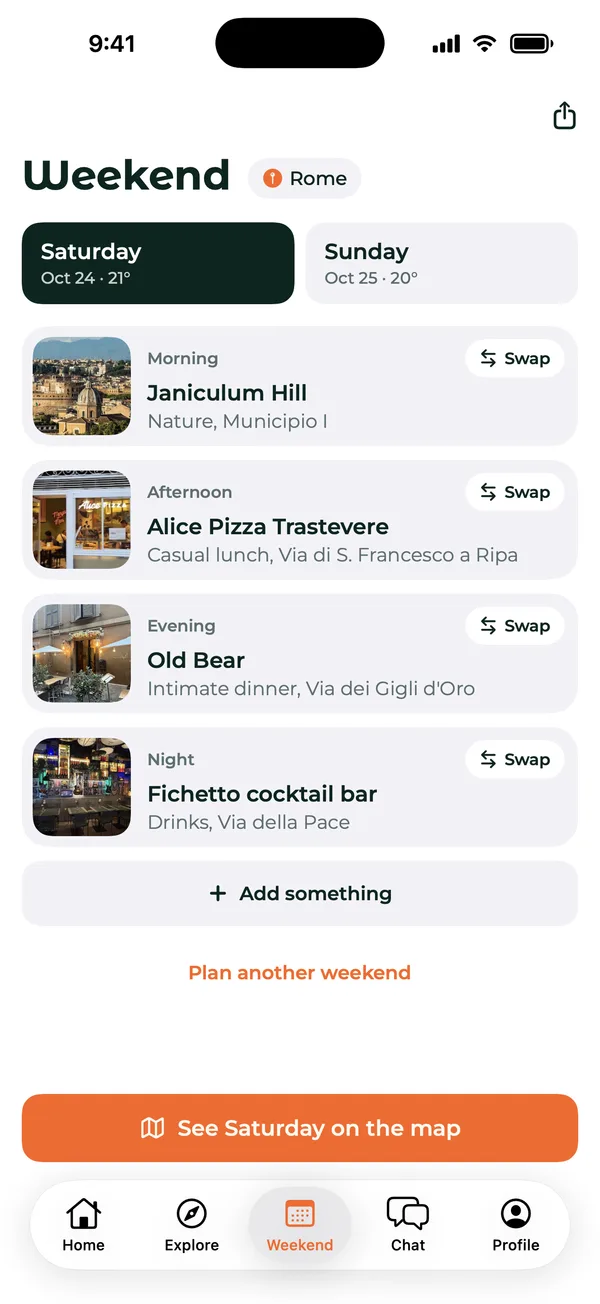Switch to the Profile tab
This screenshot has width=600, height=1304.
516,1226
